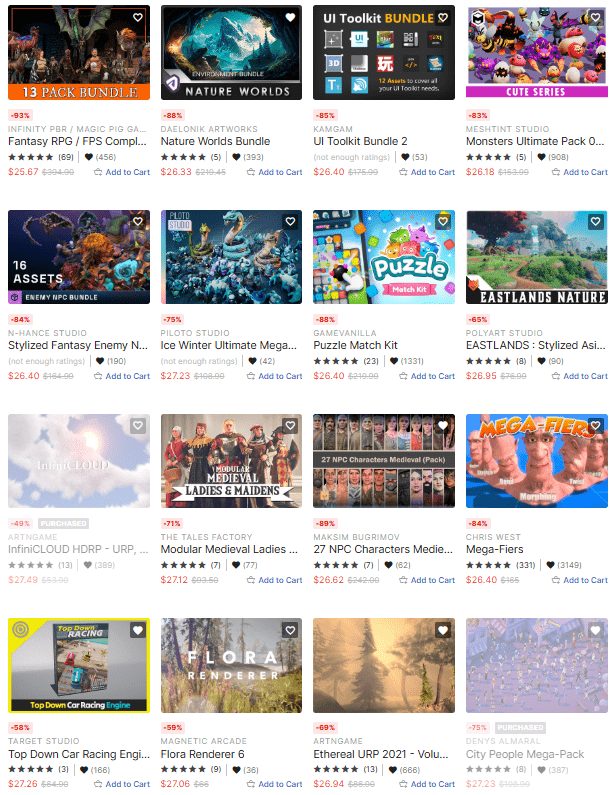Wishlist the Ice Winter Ultimate Mega pack
Screen dimensions: 613x795
pos(290,222)
